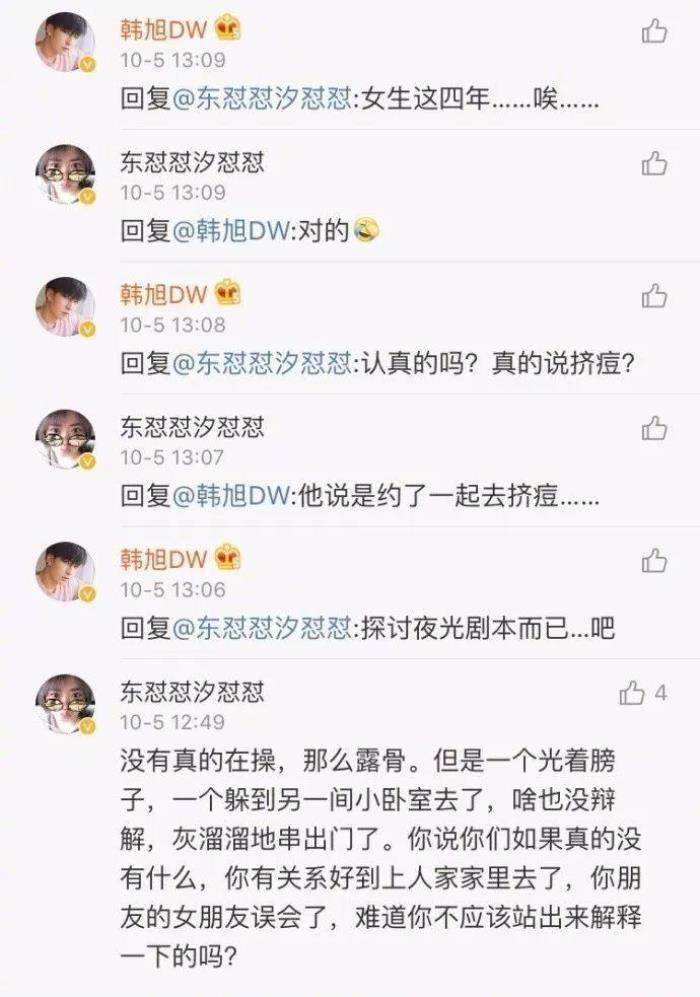
Task: Like 韩旭DW's 13:08 reply 认真的吗
Action: 654,296
